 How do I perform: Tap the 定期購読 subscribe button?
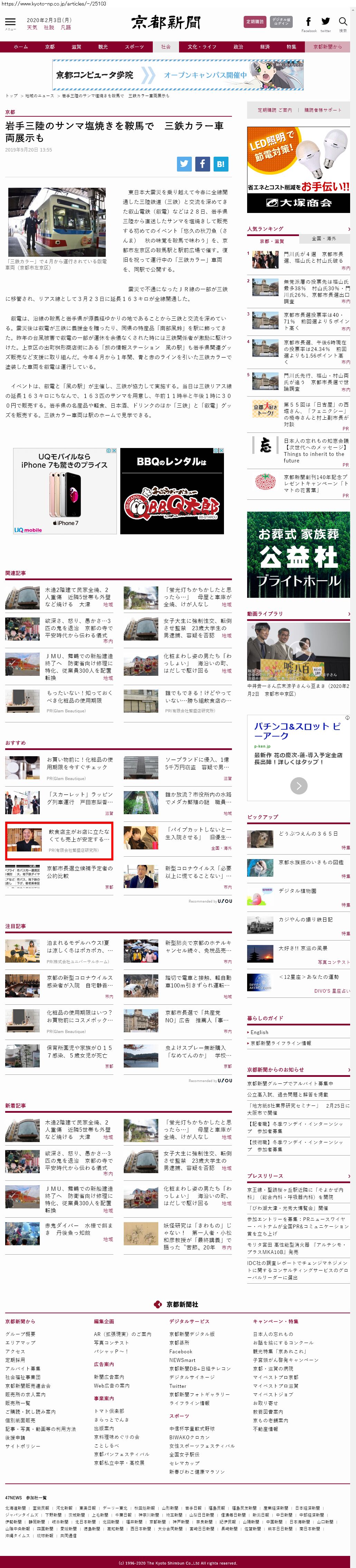[255, 22]
